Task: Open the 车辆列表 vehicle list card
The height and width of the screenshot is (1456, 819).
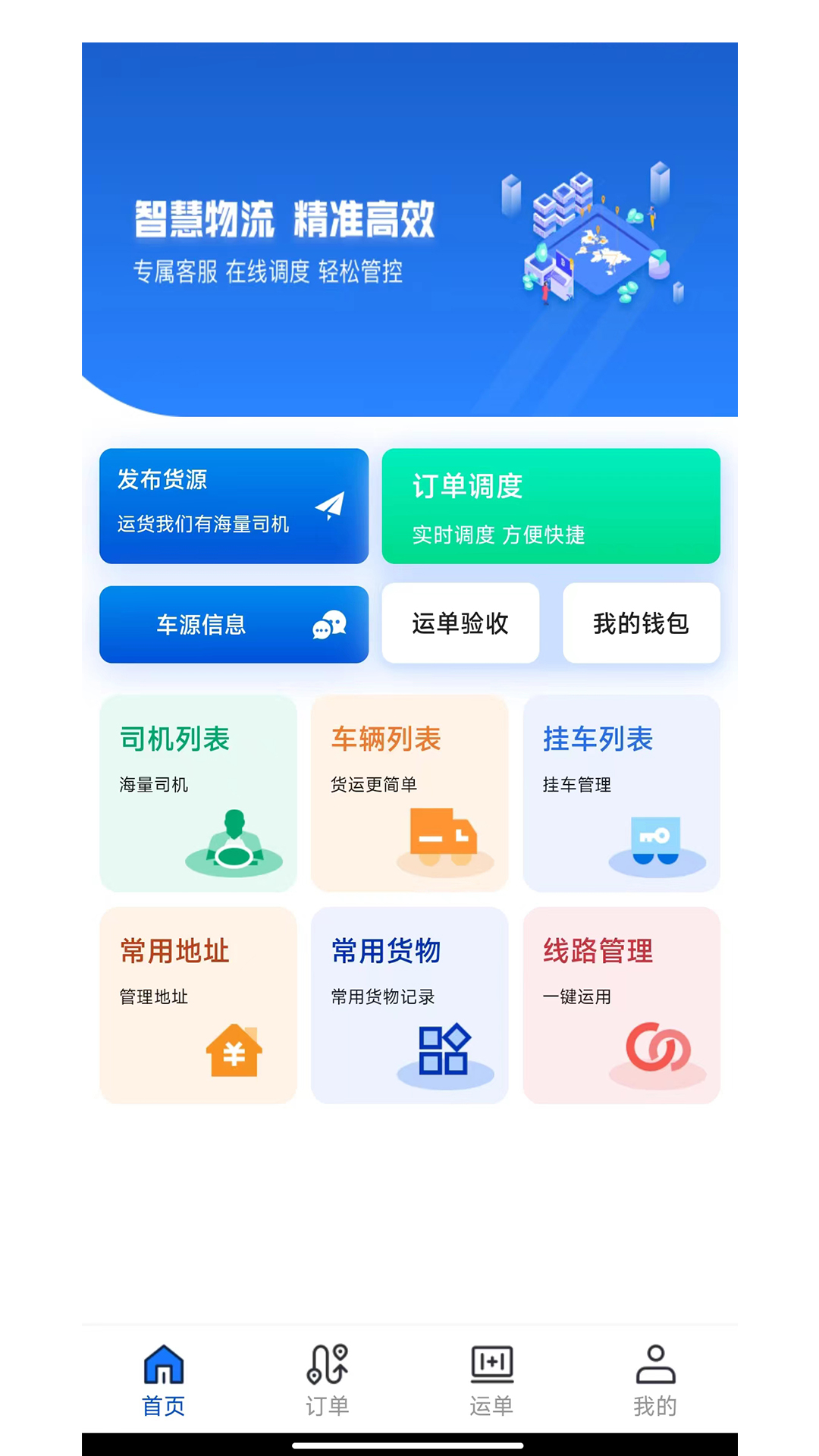Action: 409,793
